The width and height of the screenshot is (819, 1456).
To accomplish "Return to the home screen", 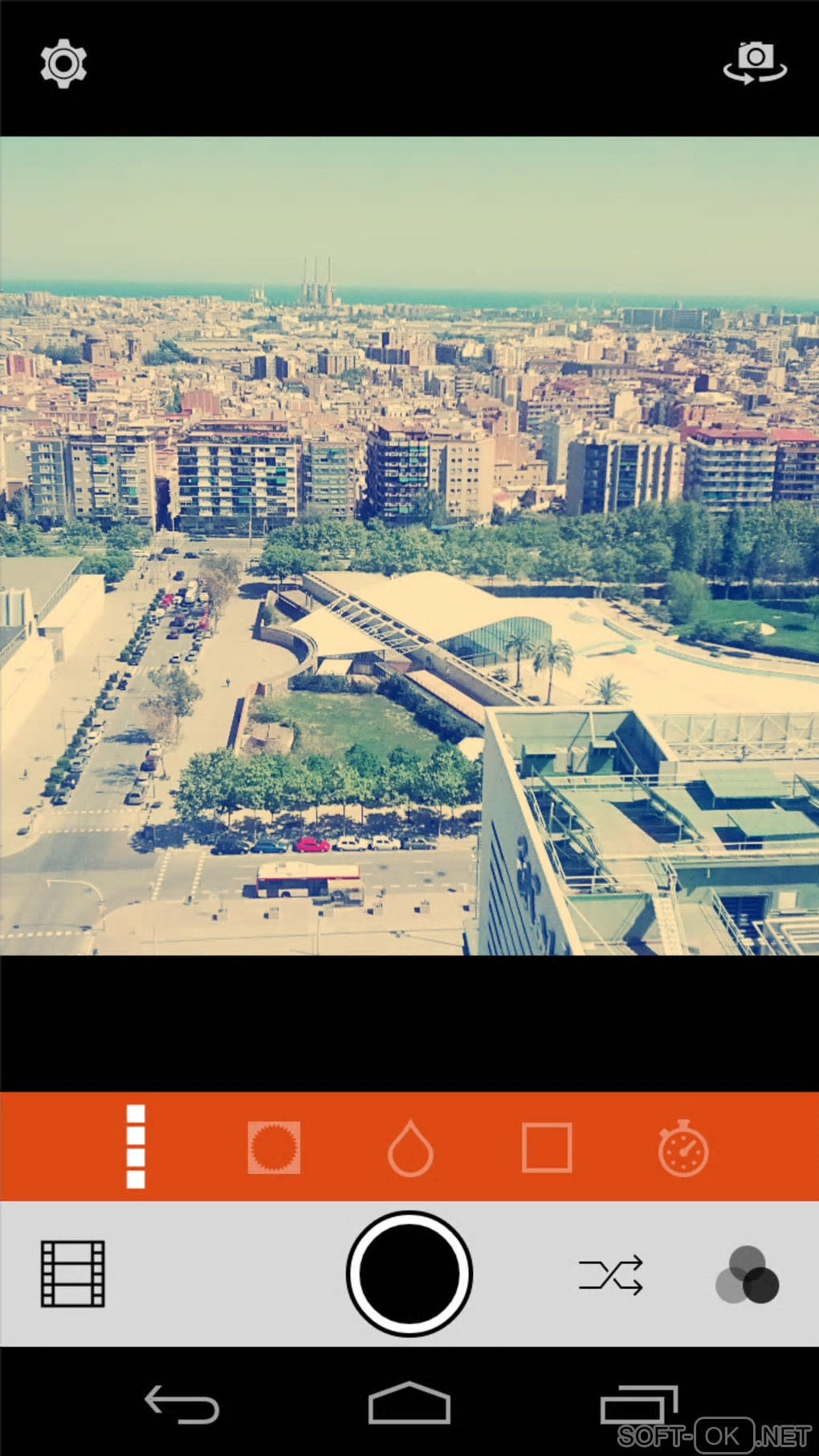I will pos(409,1404).
